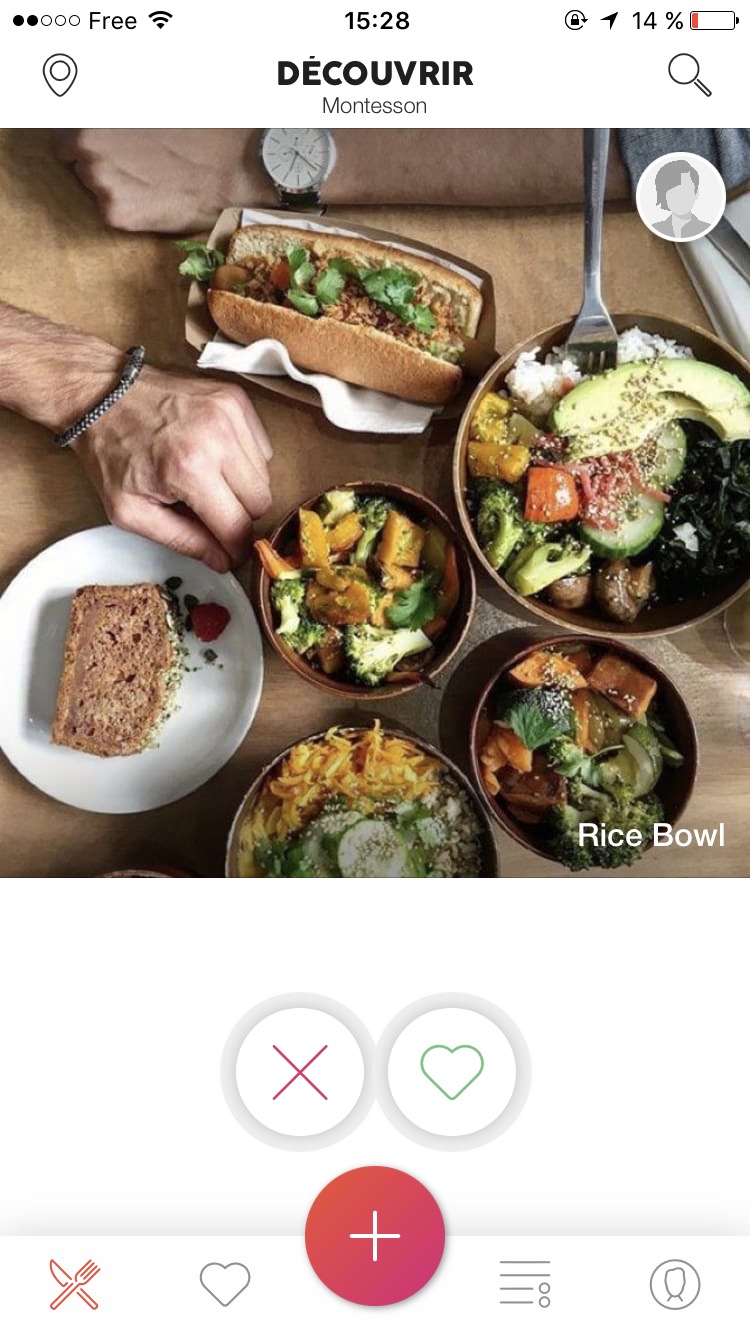
Task: Reject this dish with the X button
Action: pos(300,1072)
